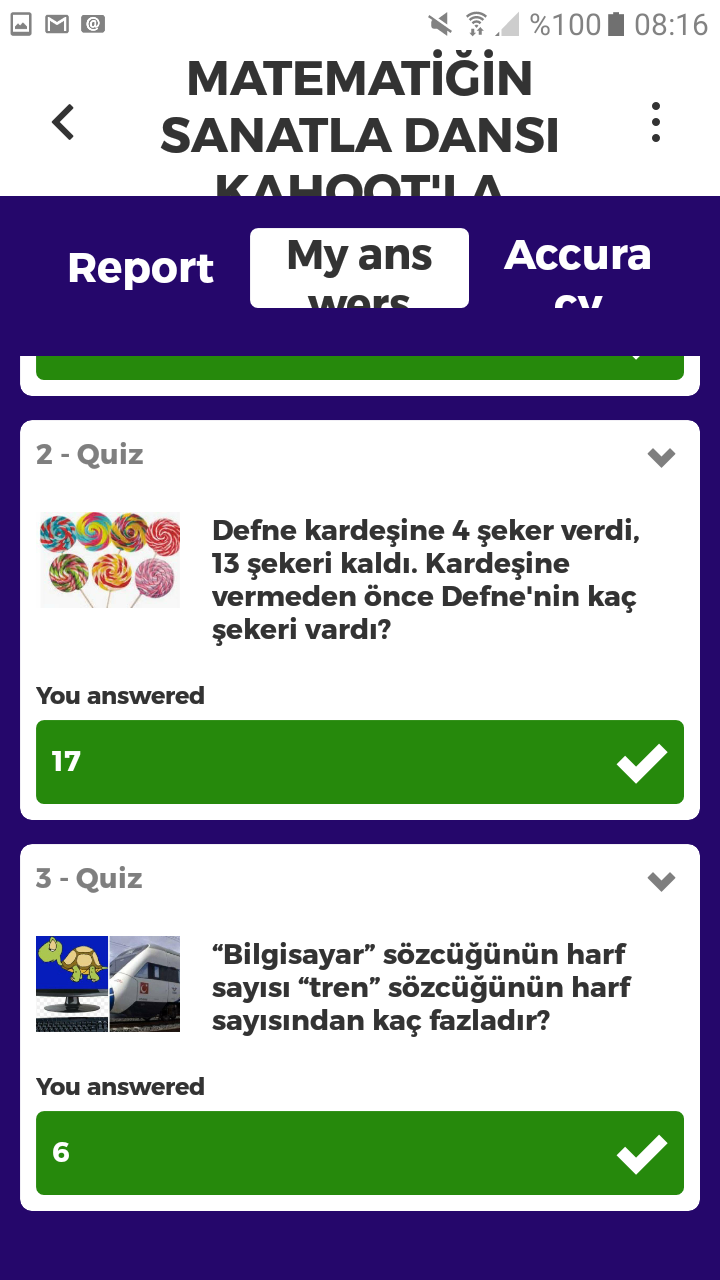
Task: Collapse question 3 - Quiz
Action: (661, 881)
